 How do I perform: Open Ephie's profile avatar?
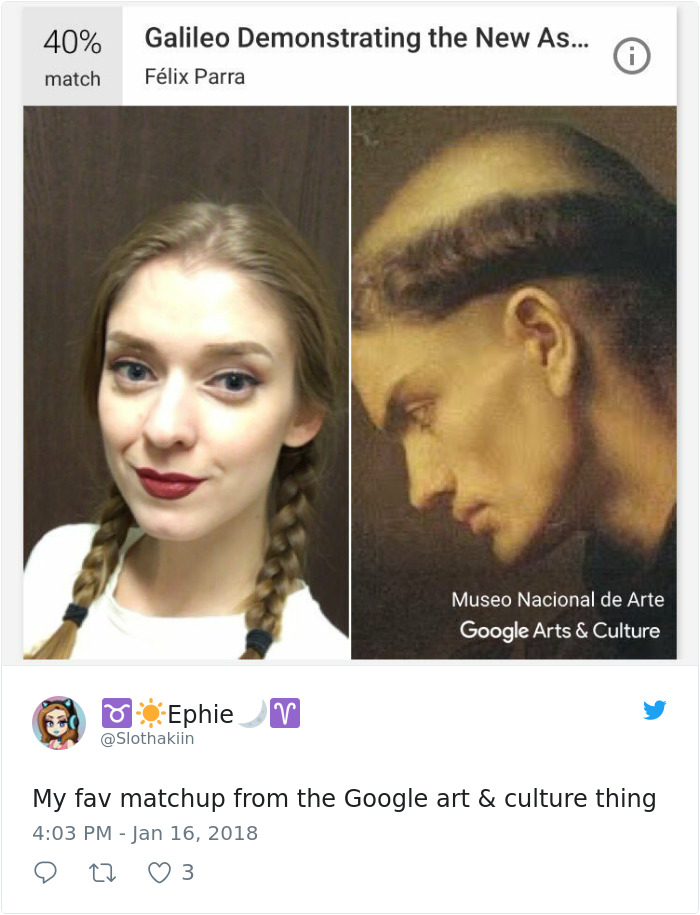tap(59, 723)
